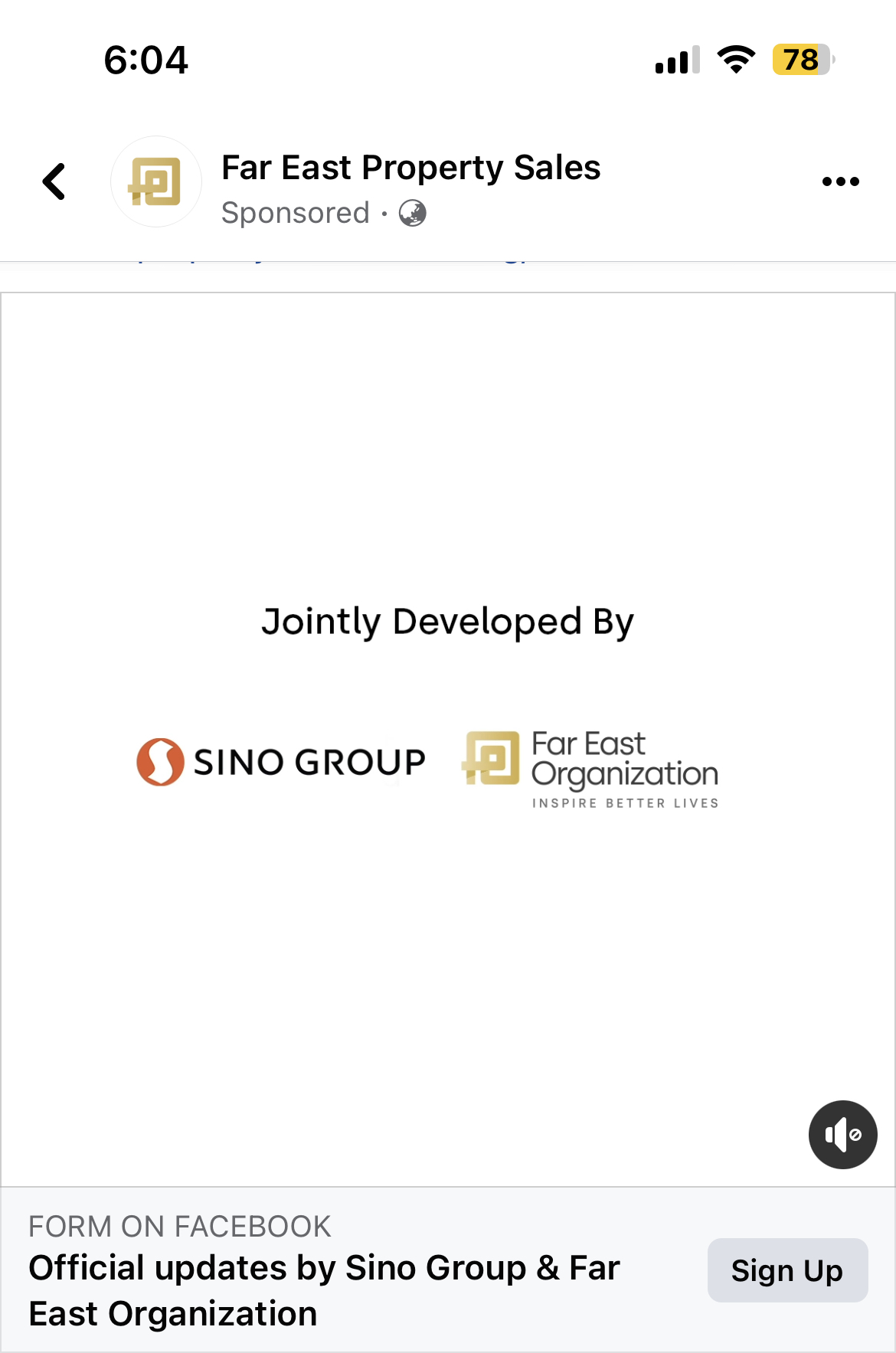Unmute the video sound
This screenshot has height=1353, width=896.
tap(842, 1135)
